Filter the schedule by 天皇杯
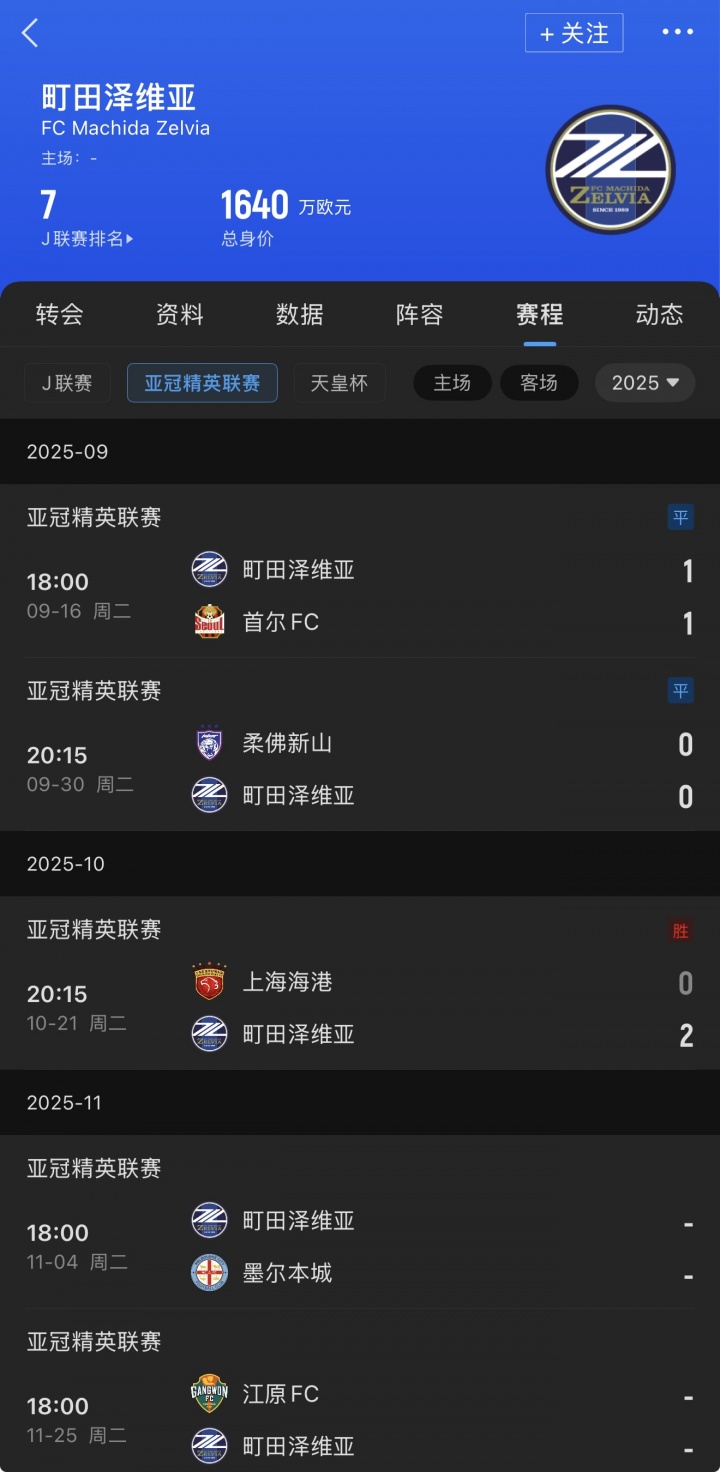The width and height of the screenshot is (720, 1472). 339,383
